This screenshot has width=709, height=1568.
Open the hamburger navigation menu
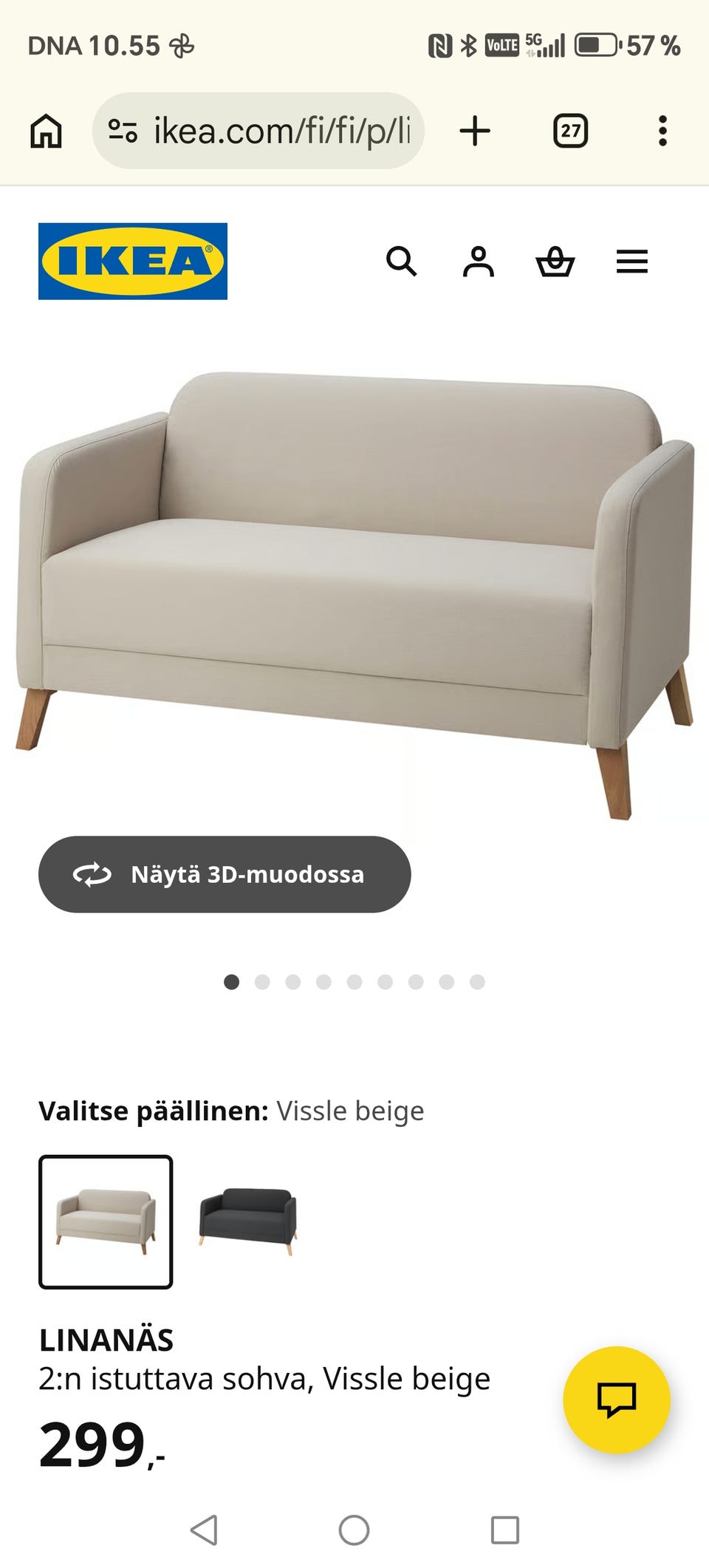click(x=632, y=262)
